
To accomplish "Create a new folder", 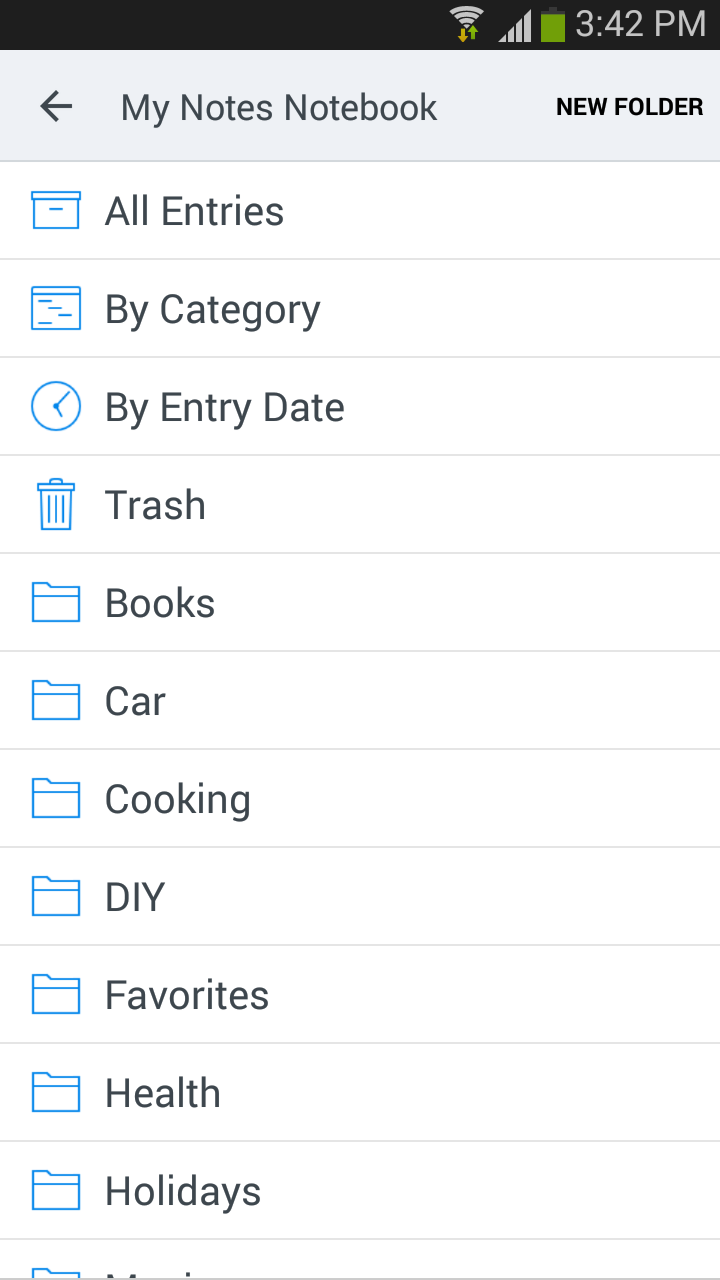I will 629,107.
